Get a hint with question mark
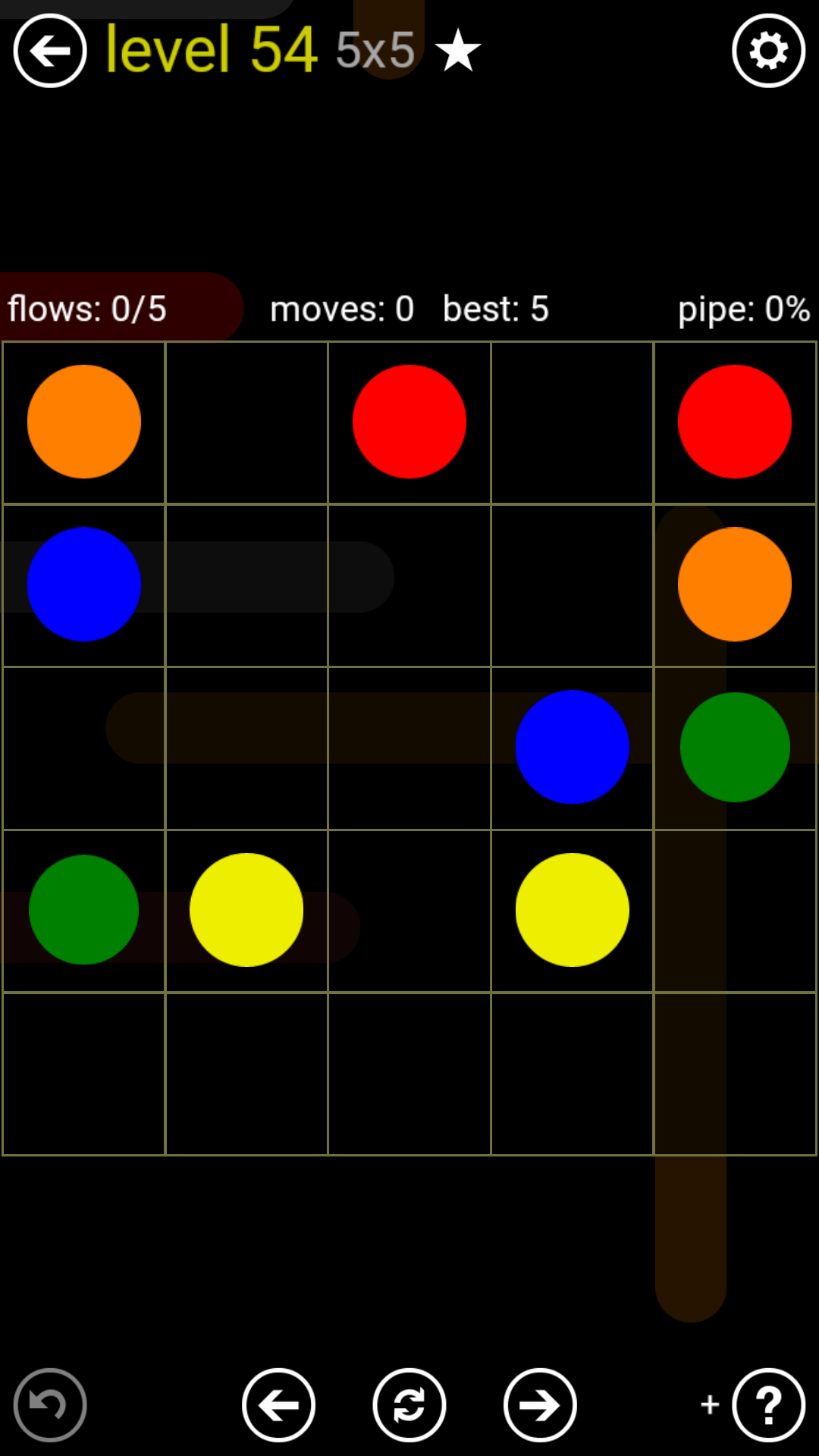Image resolution: width=819 pixels, height=1456 pixels. (768, 1404)
